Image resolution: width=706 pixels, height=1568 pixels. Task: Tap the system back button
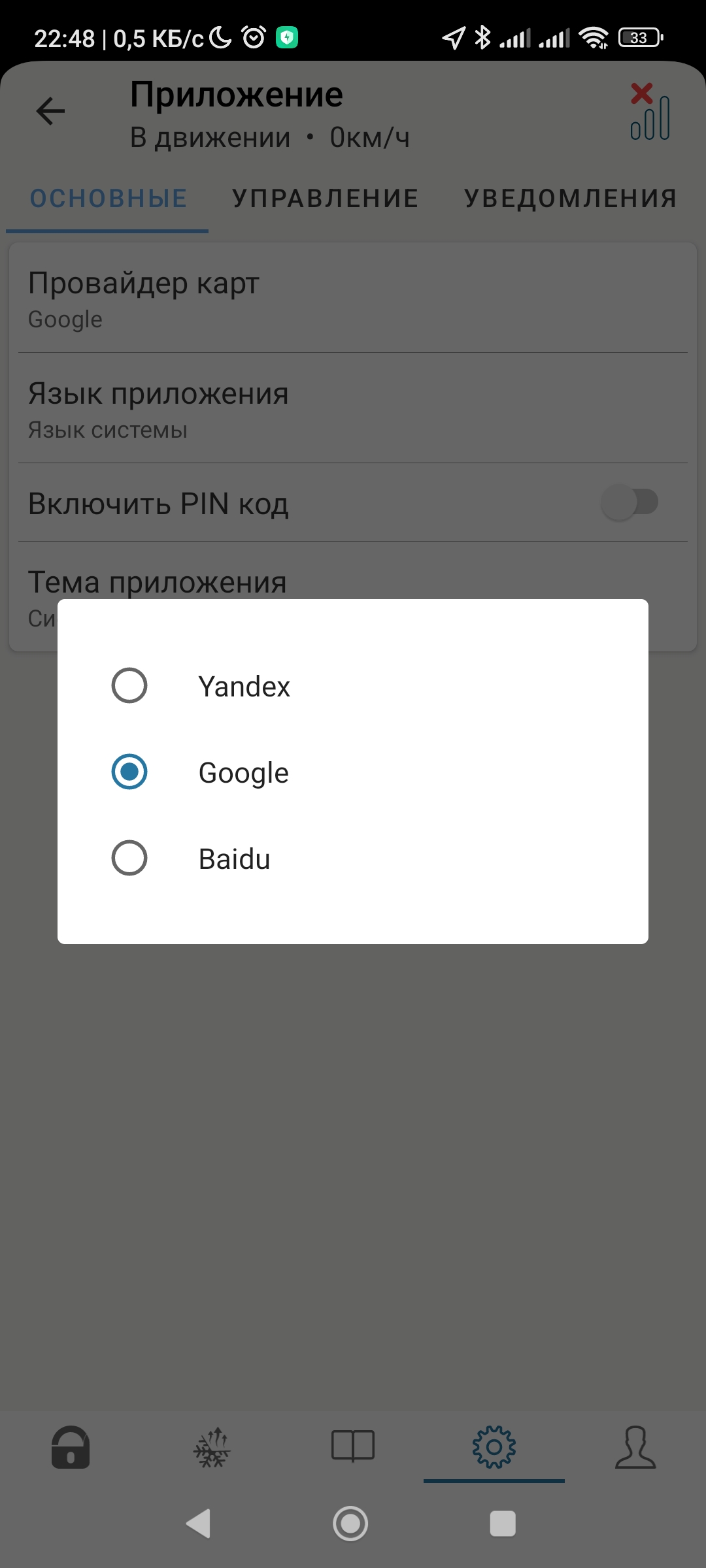(x=199, y=1524)
